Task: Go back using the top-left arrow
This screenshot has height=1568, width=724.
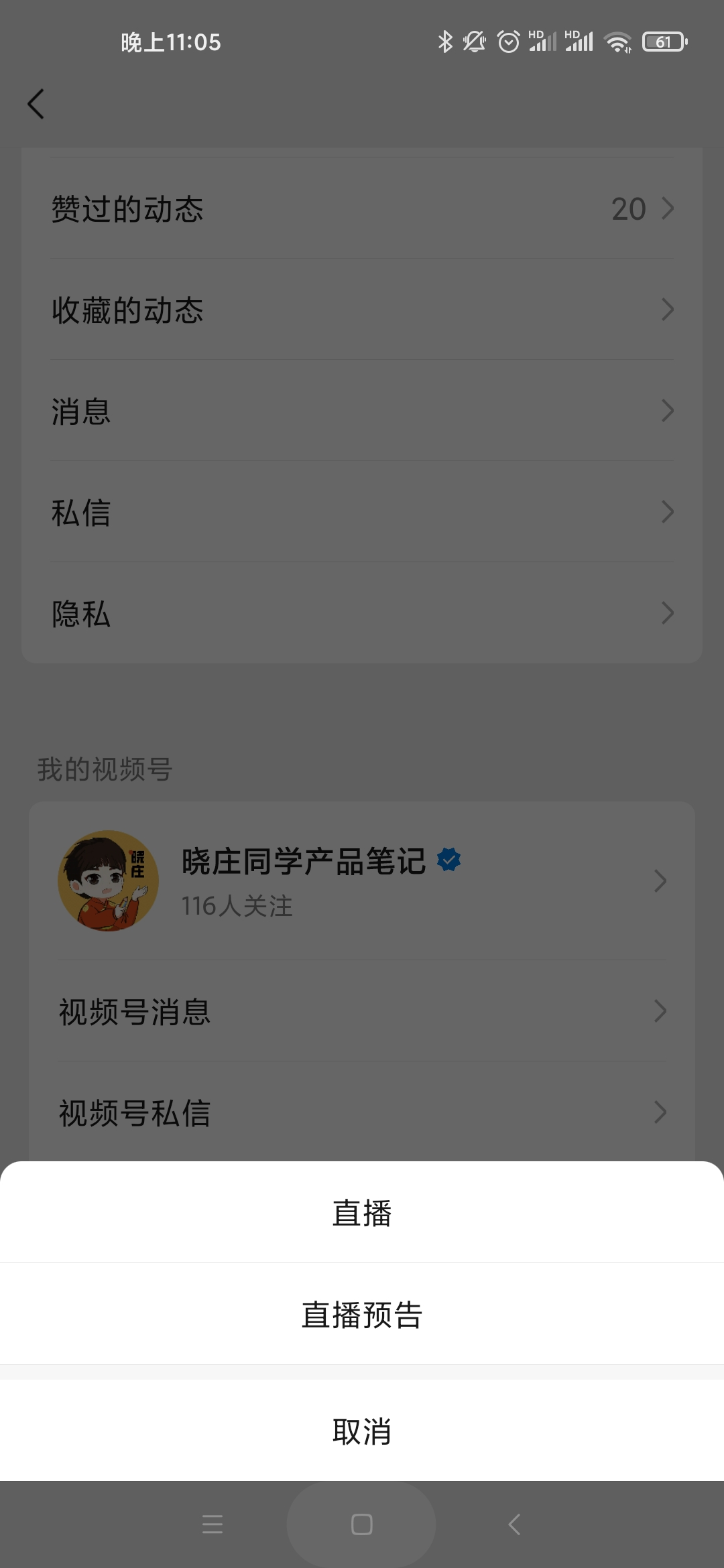Action: pyautogui.click(x=36, y=105)
